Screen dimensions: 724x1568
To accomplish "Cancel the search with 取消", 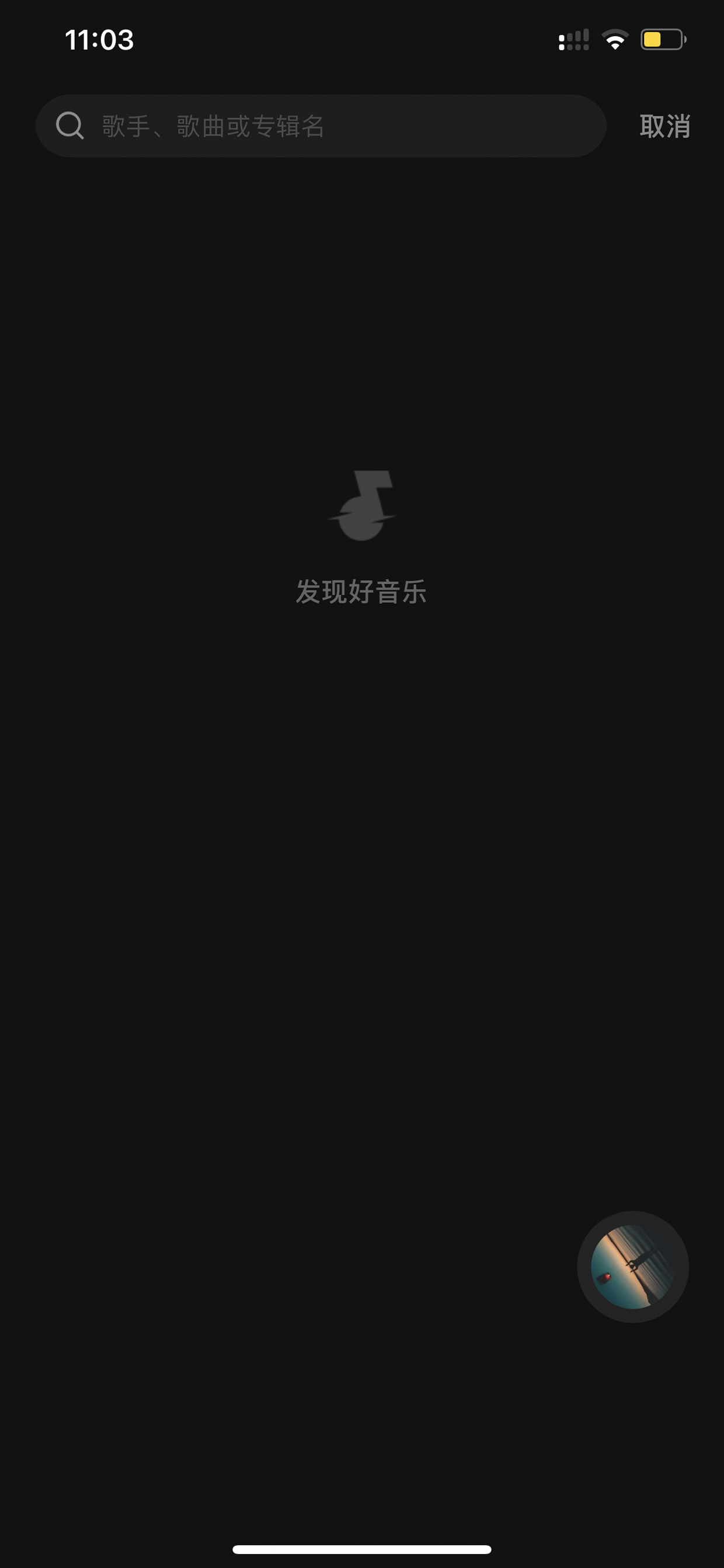I will click(x=665, y=126).
